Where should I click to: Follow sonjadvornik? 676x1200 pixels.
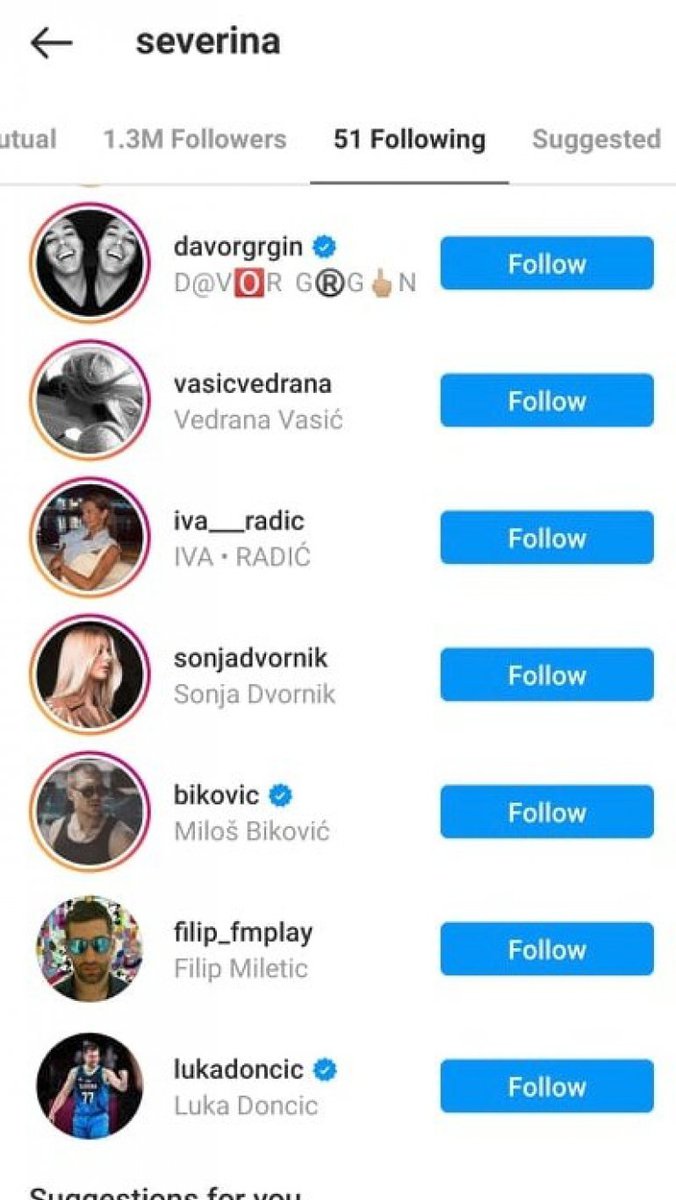(x=546, y=675)
